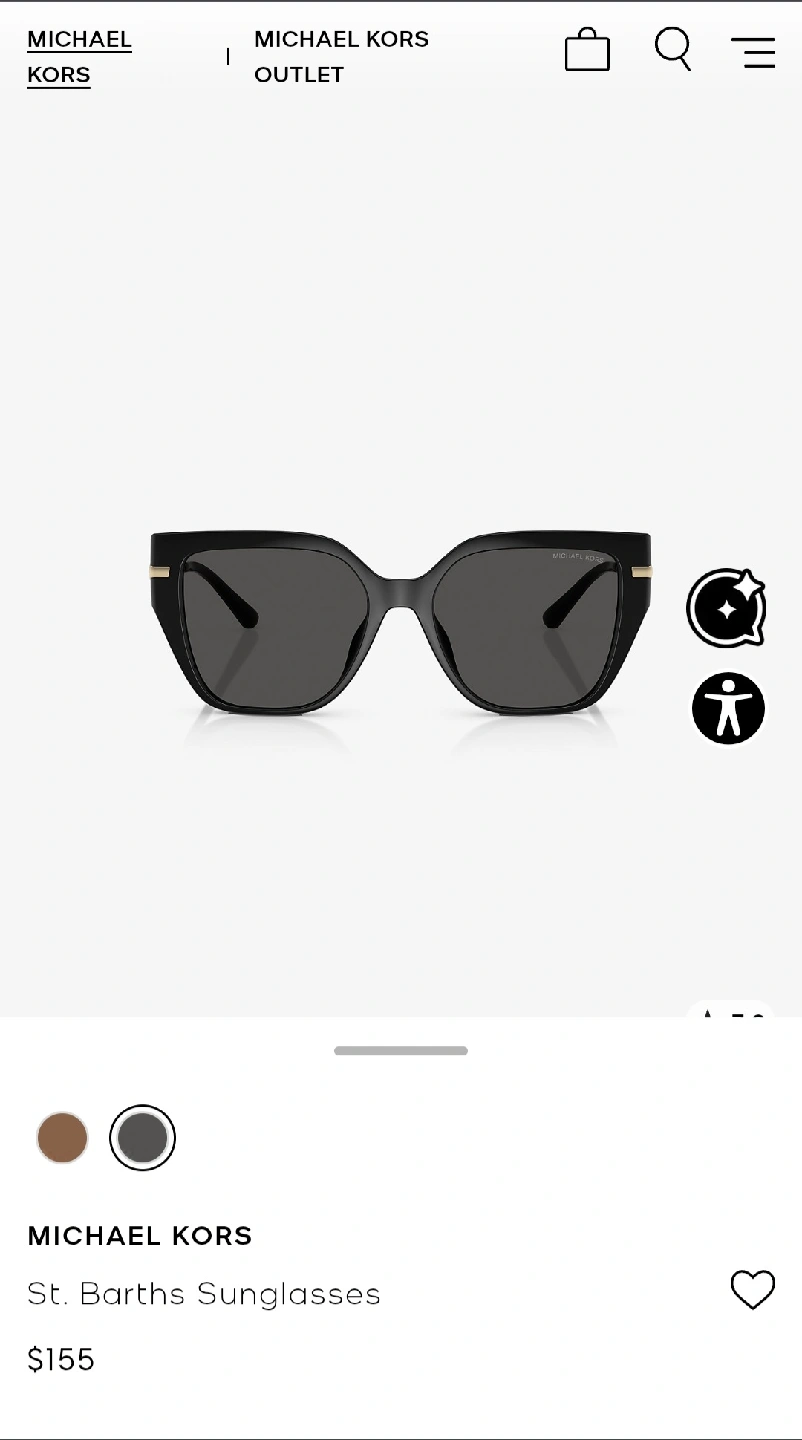The height and width of the screenshot is (1440, 802).
Task: Select the dark grey color swatch
Action: pos(142,1138)
